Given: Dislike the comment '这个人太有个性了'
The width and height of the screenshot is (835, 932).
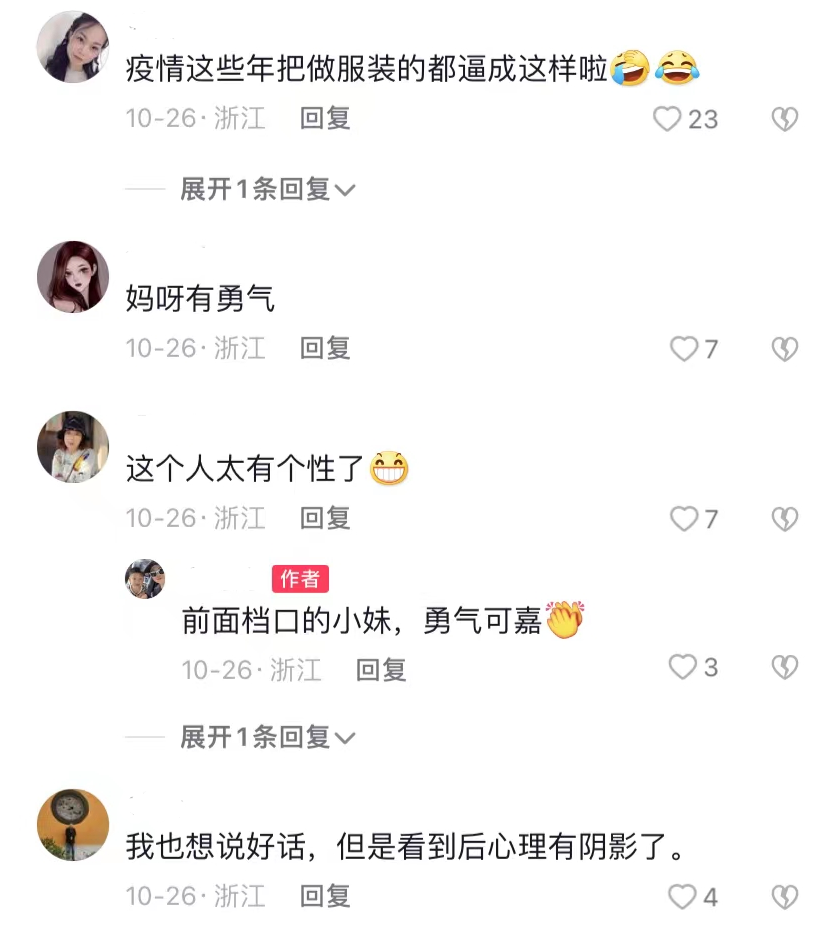Looking at the screenshot, I should pyautogui.click(x=785, y=519).
